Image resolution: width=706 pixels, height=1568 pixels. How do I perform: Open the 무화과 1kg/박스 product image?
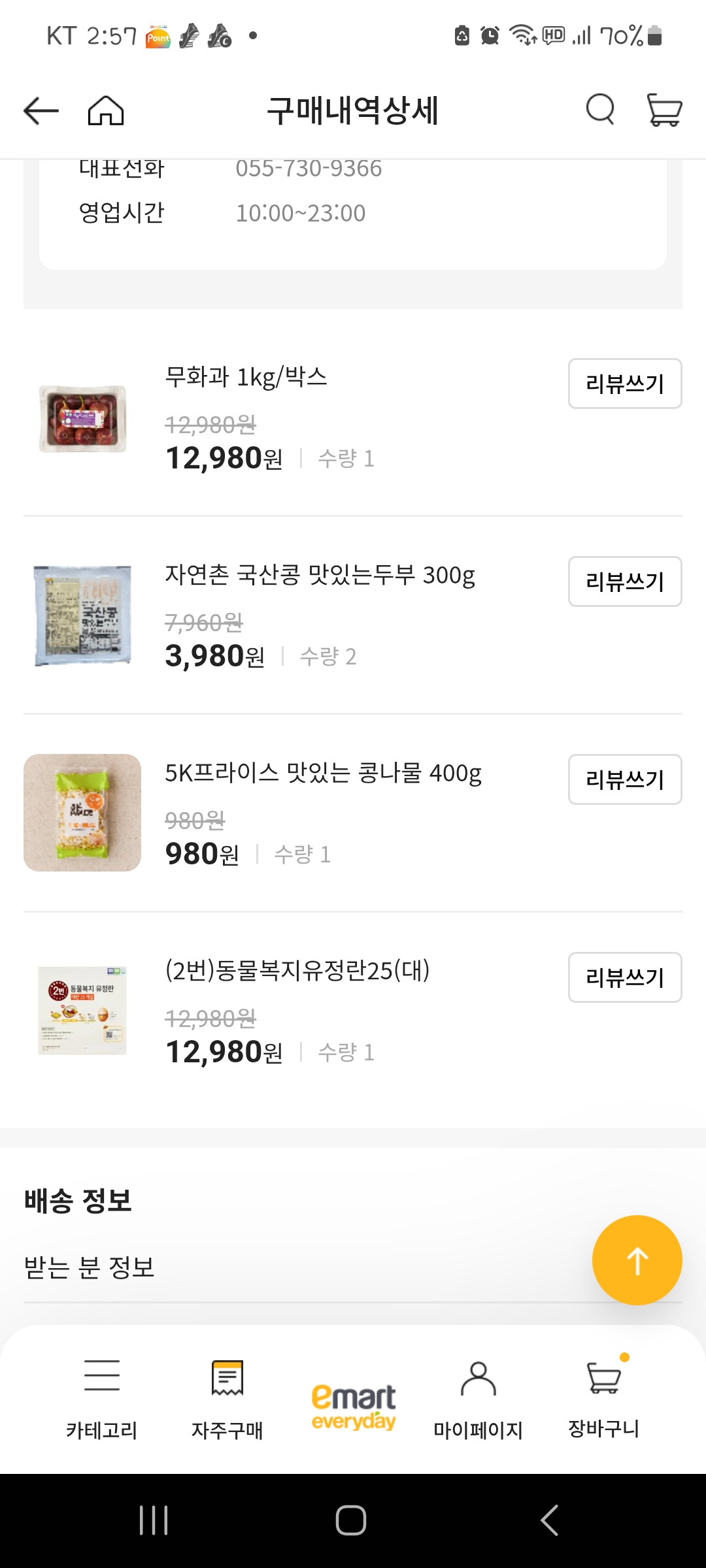point(82,419)
